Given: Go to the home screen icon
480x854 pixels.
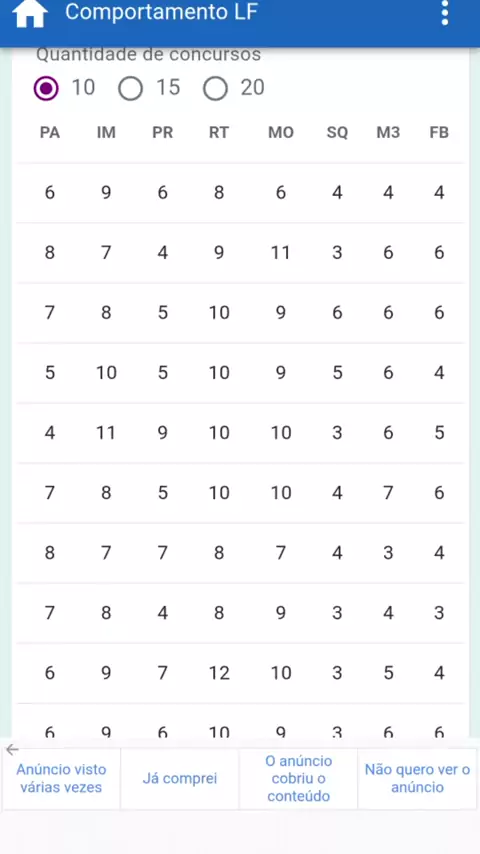Looking at the screenshot, I should (30, 13).
